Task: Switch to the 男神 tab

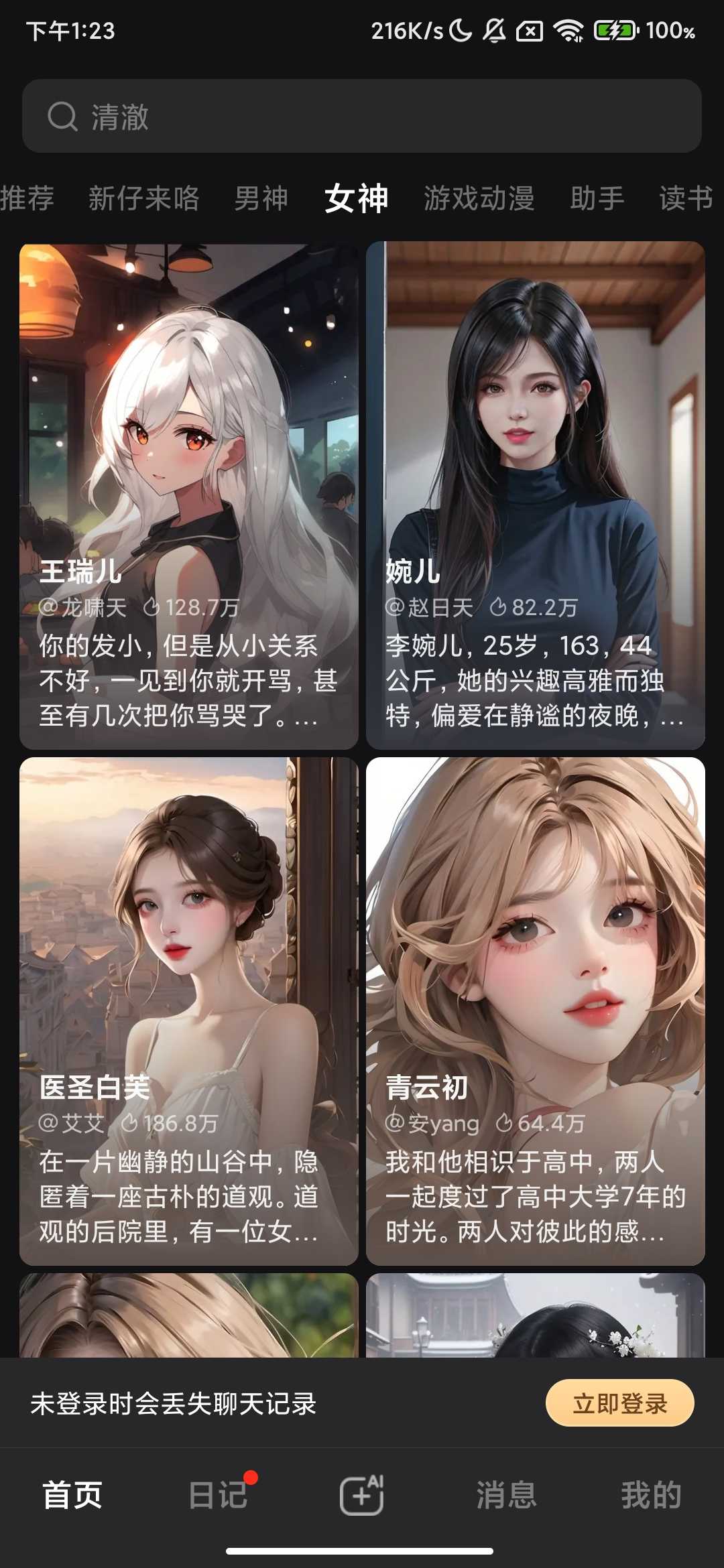Action: 261,198
